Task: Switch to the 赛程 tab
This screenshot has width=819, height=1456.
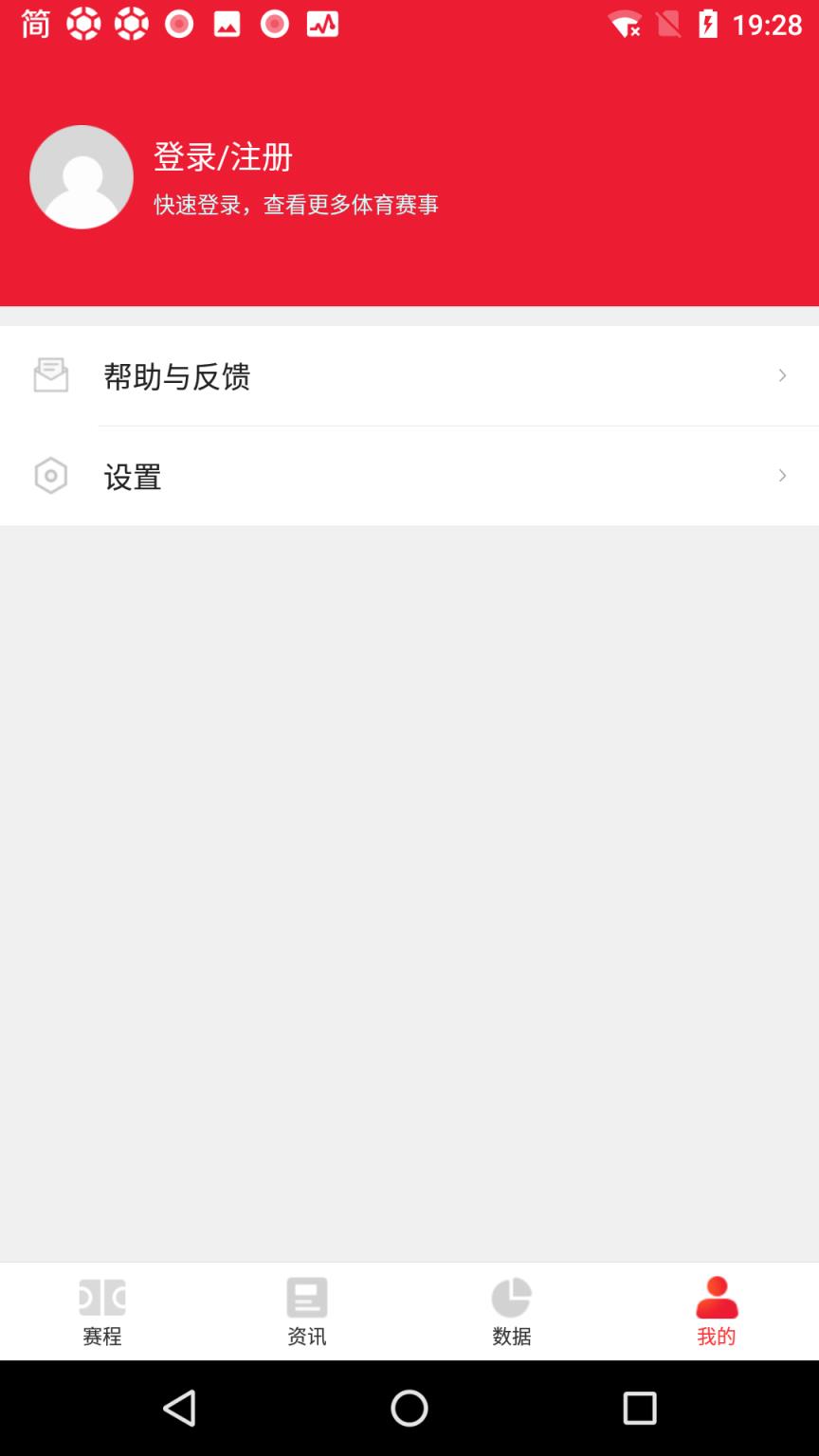Action: point(101,1311)
